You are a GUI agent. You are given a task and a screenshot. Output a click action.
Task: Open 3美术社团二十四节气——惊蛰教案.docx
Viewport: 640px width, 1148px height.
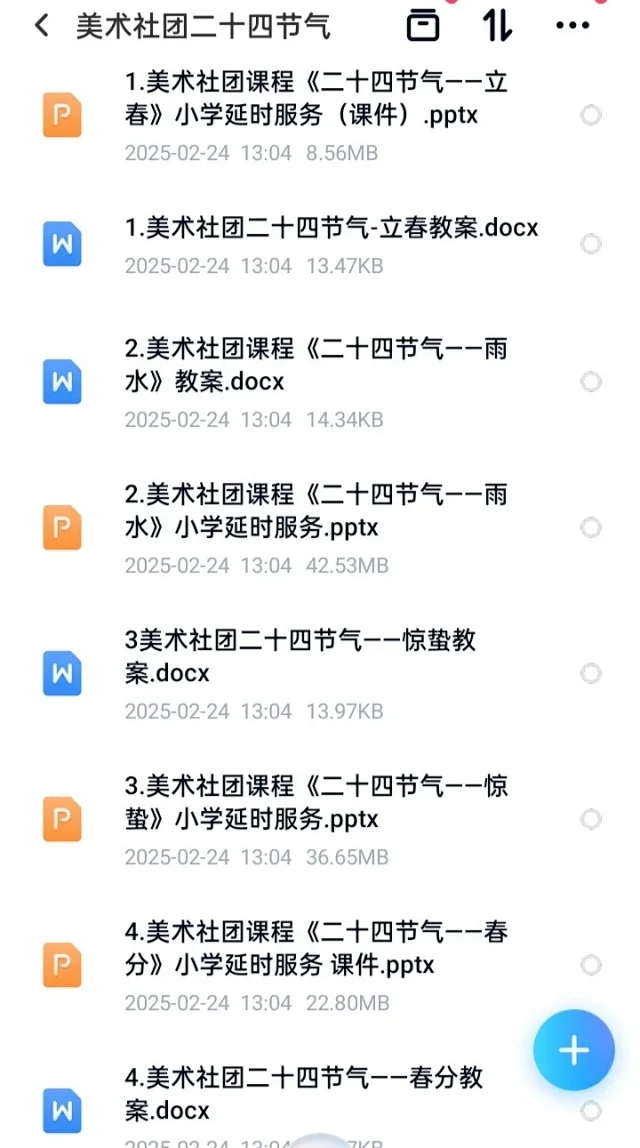(x=300, y=656)
